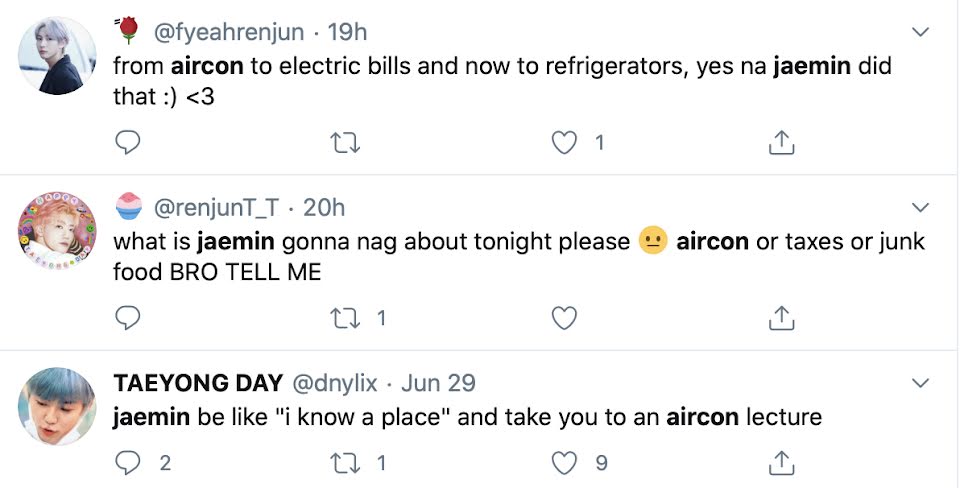
Task: Like @fyeahrenjun's tweet
Action: coord(565,143)
